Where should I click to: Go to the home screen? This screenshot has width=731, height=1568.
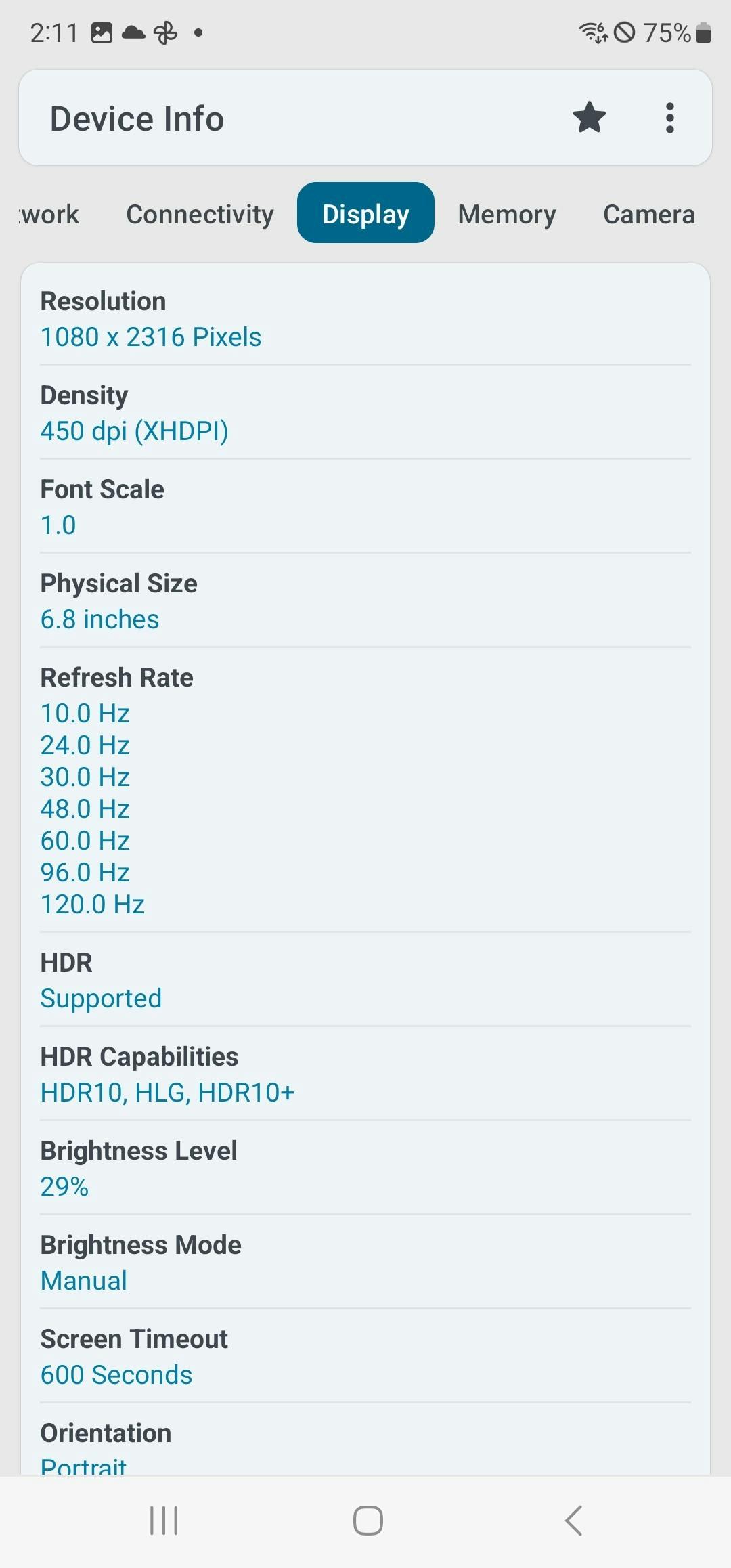(368, 1521)
